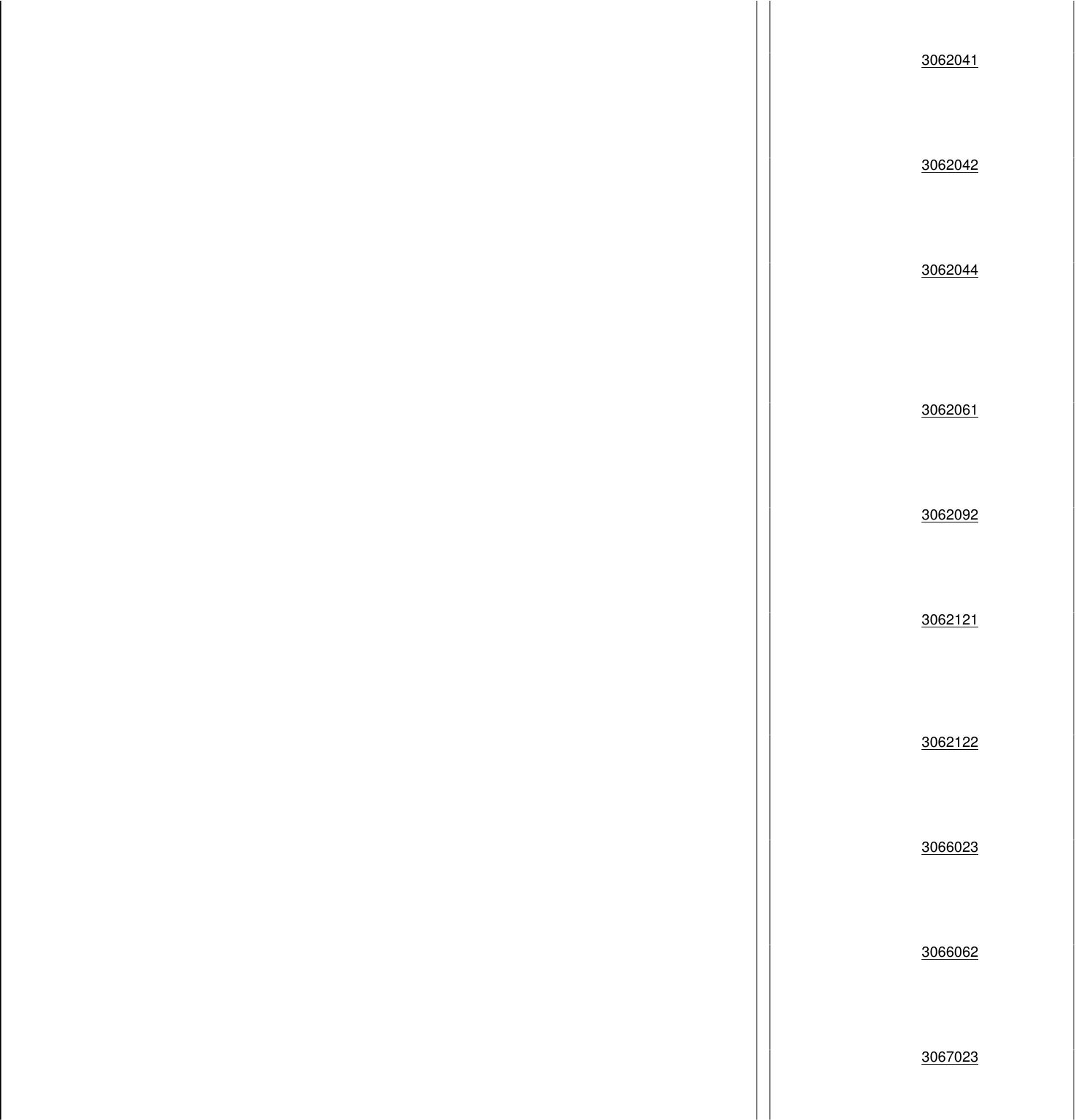View the 3066023 link
This screenshot has height=1120, width=1076.
coord(949,847)
